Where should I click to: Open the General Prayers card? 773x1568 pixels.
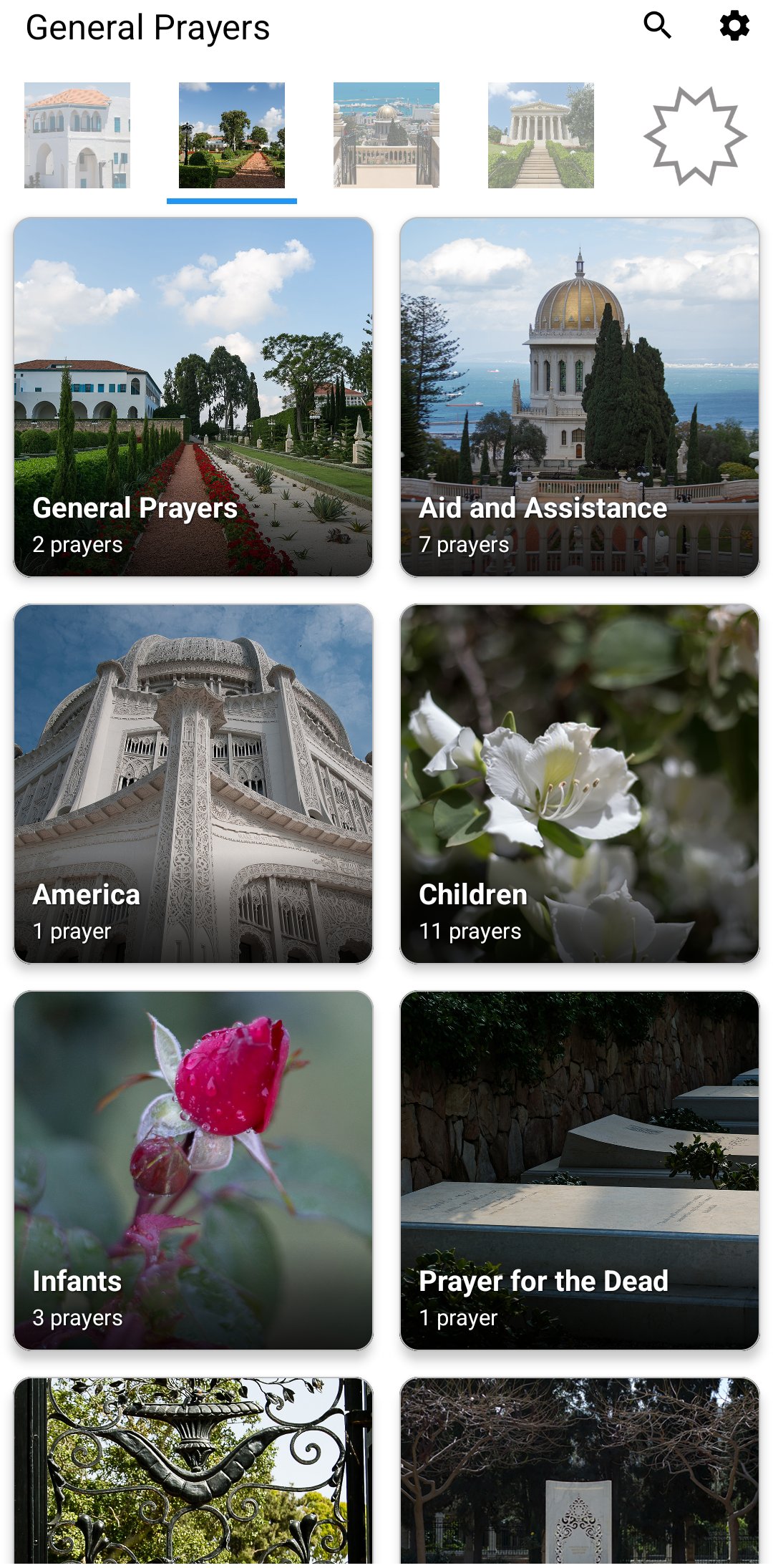click(193, 397)
